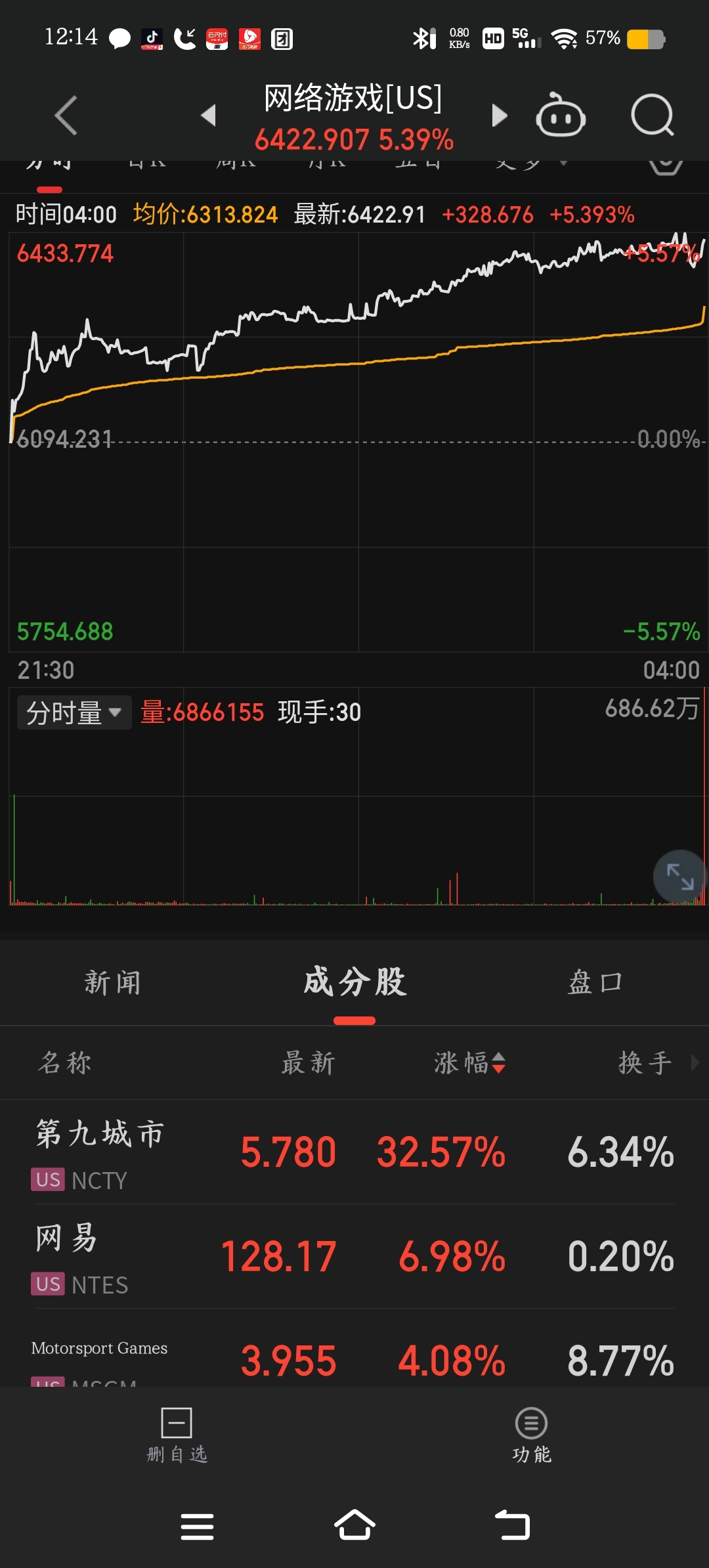Viewport: 709px width, 1568px height.
Task: Go to the system home screen
Action: pyautogui.click(x=354, y=1525)
